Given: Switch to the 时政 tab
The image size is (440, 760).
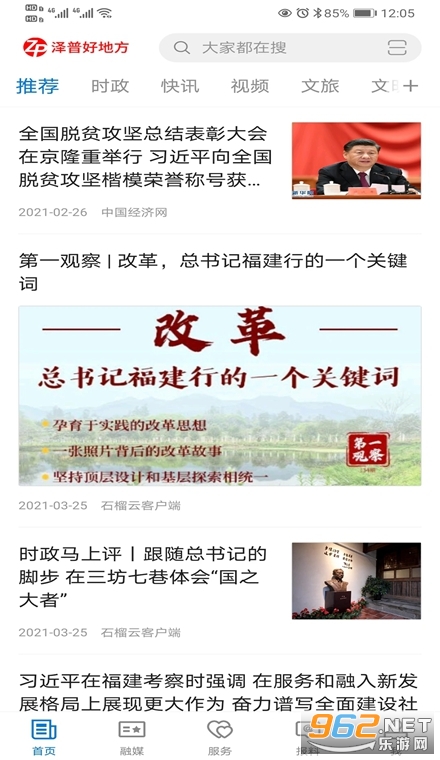Looking at the screenshot, I should coord(110,86).
